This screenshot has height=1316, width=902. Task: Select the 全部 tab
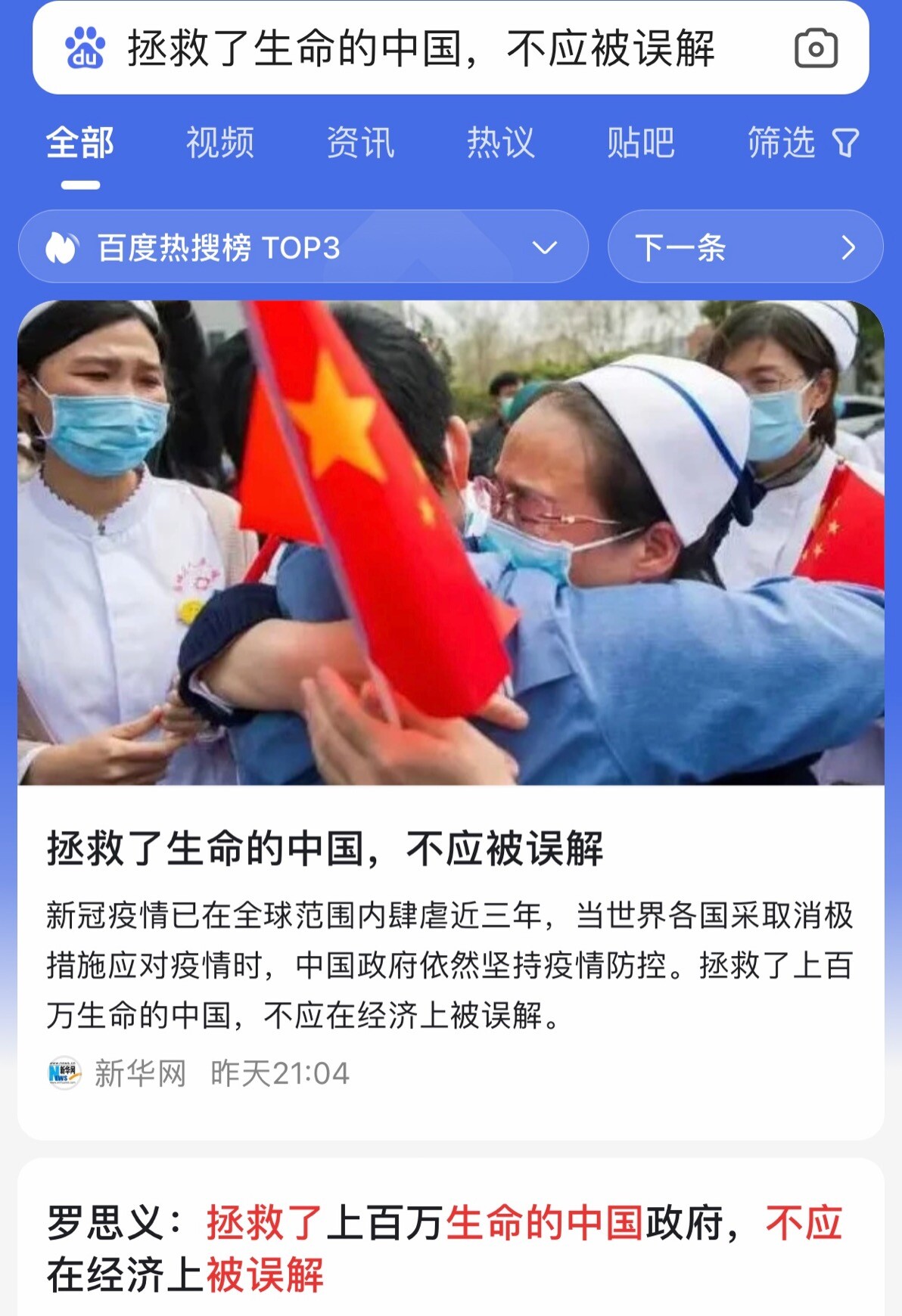coord(80,143)
